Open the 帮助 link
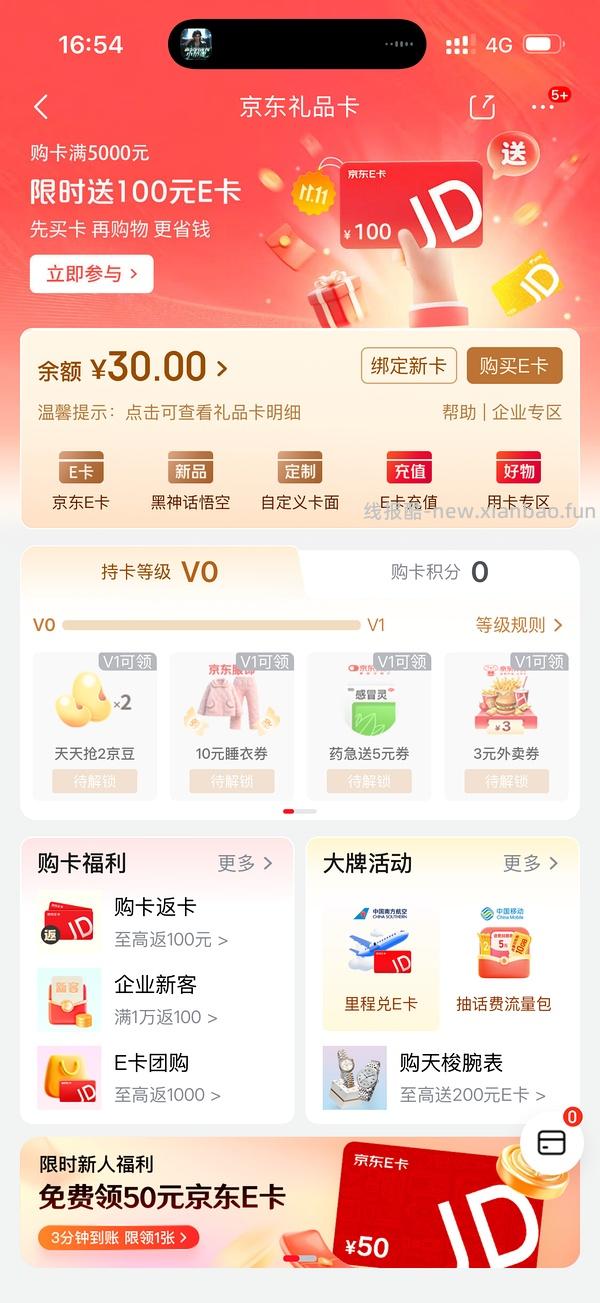 tap(459, 412)
